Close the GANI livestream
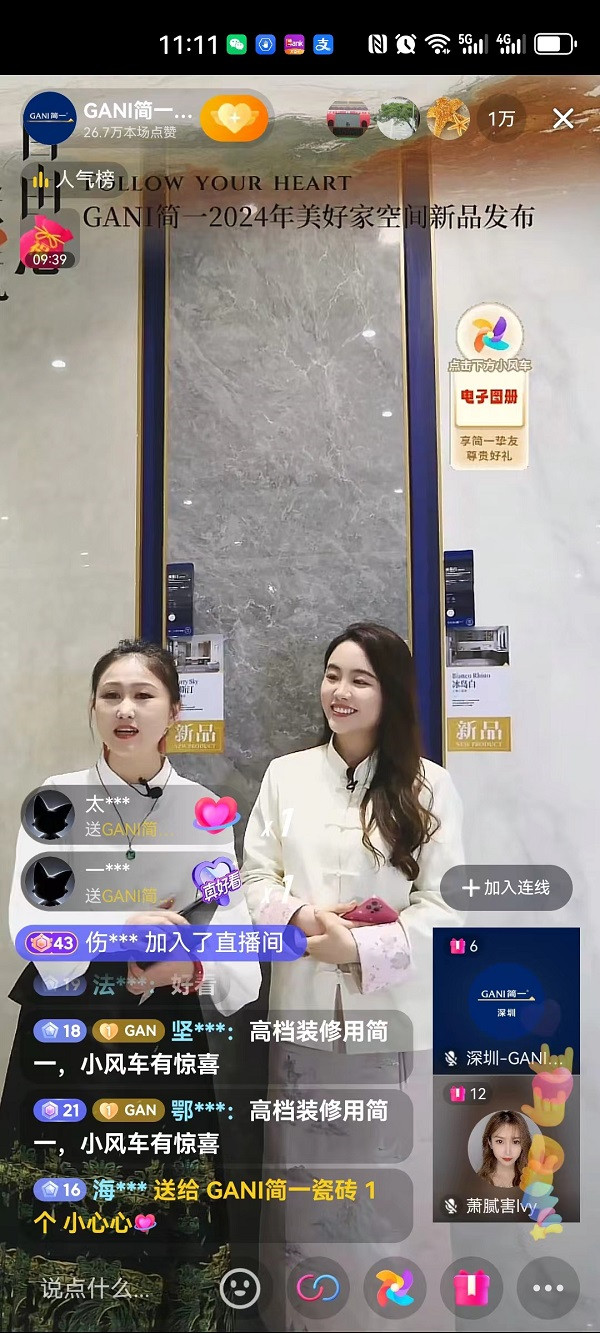This screenshot has width=600, height=1333. click(x=563, y=119)
